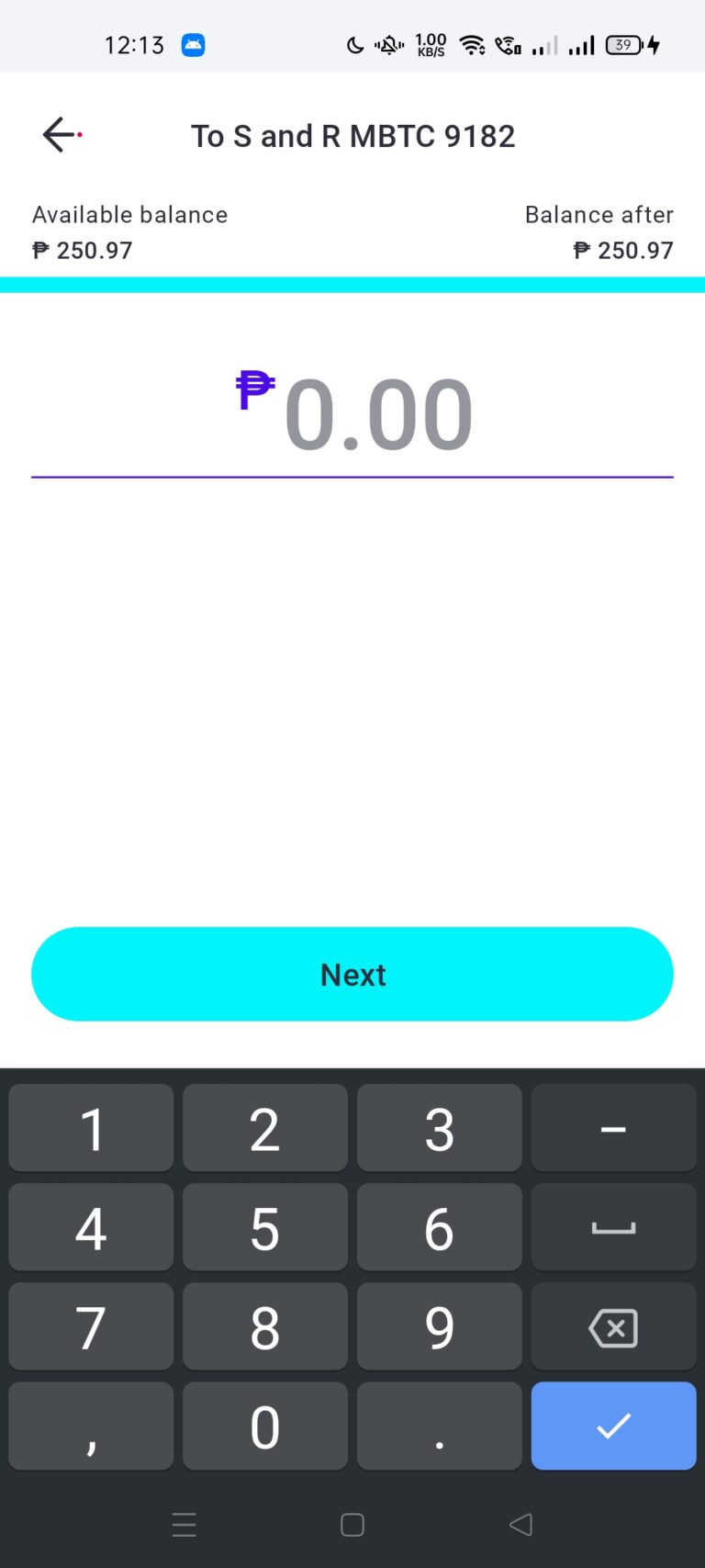Tap the recent apps navigation button
Viewport: 705px width, 1568px height.
(184, 1525)
